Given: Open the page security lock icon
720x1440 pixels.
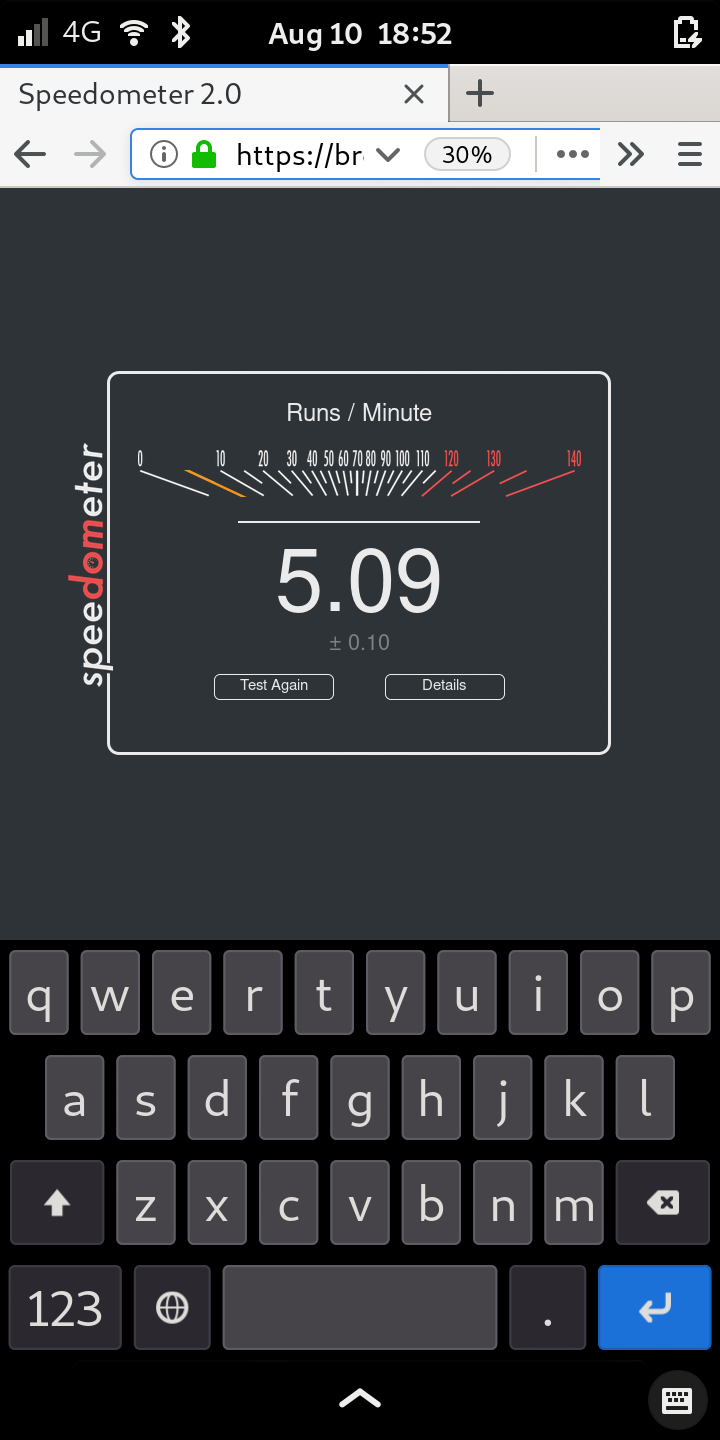Looking at the screenshot, I should [x=203, y=155].
